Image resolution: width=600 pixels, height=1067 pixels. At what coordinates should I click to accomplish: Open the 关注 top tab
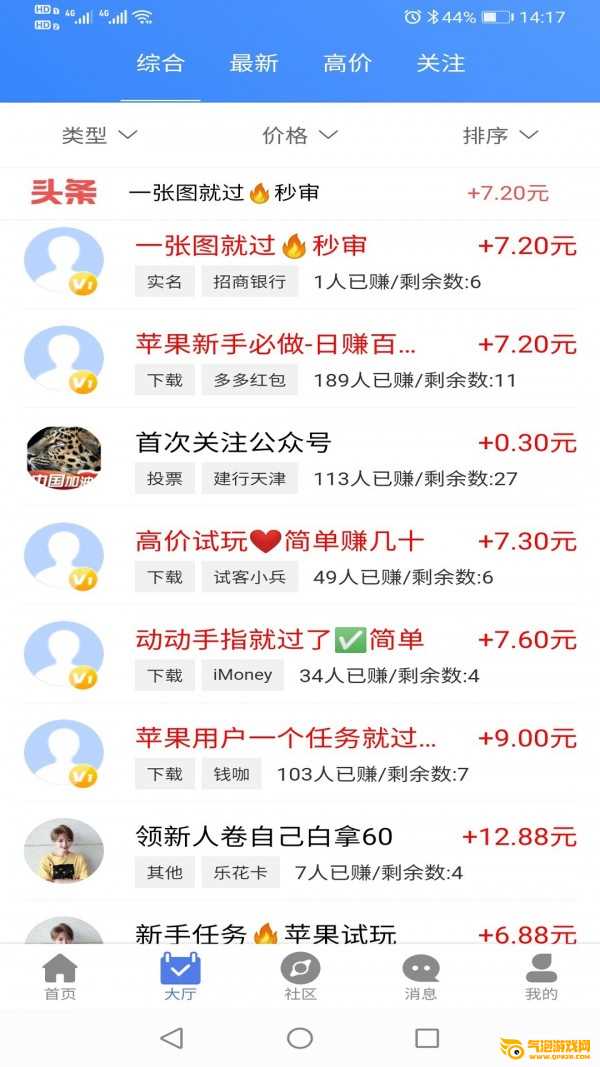coord(441,63)
